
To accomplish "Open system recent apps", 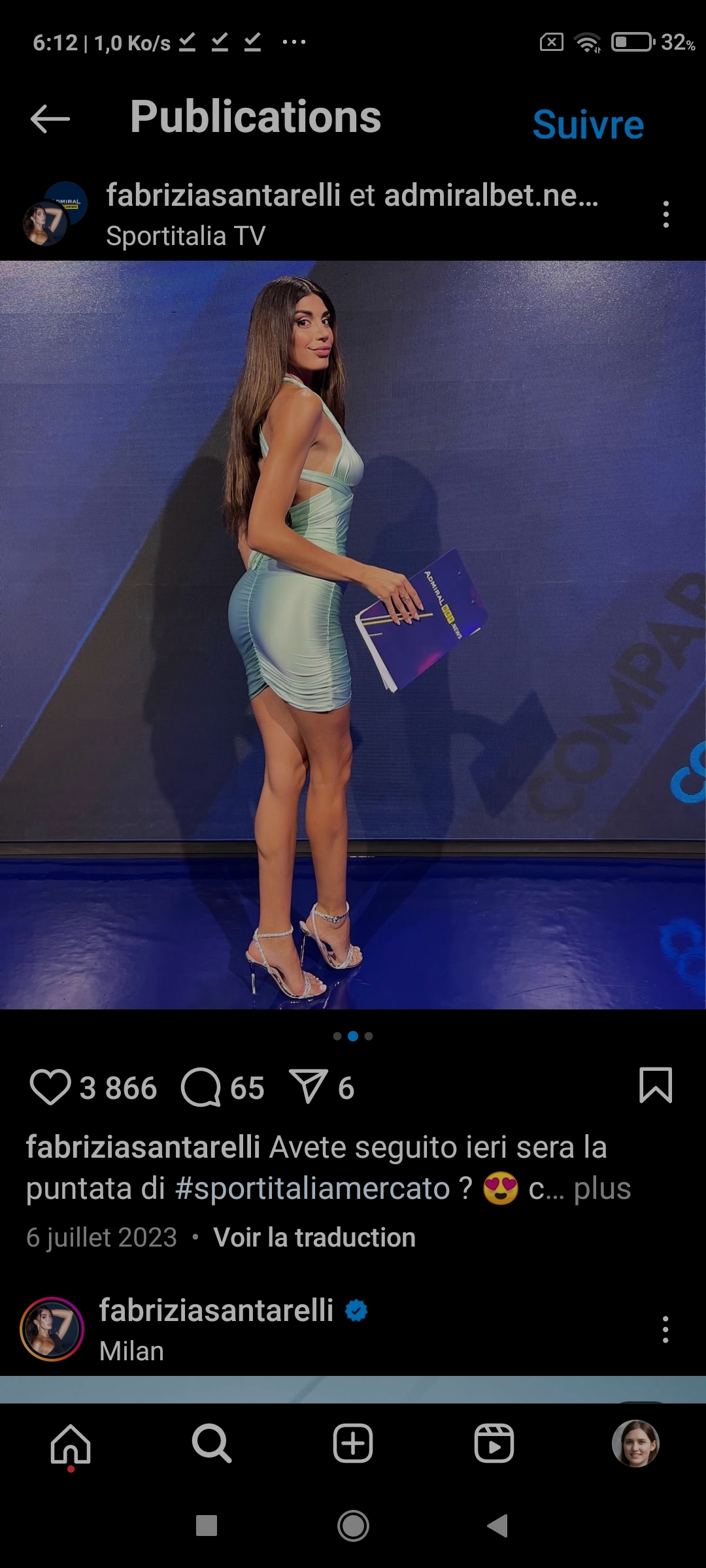I will 207,1526.
